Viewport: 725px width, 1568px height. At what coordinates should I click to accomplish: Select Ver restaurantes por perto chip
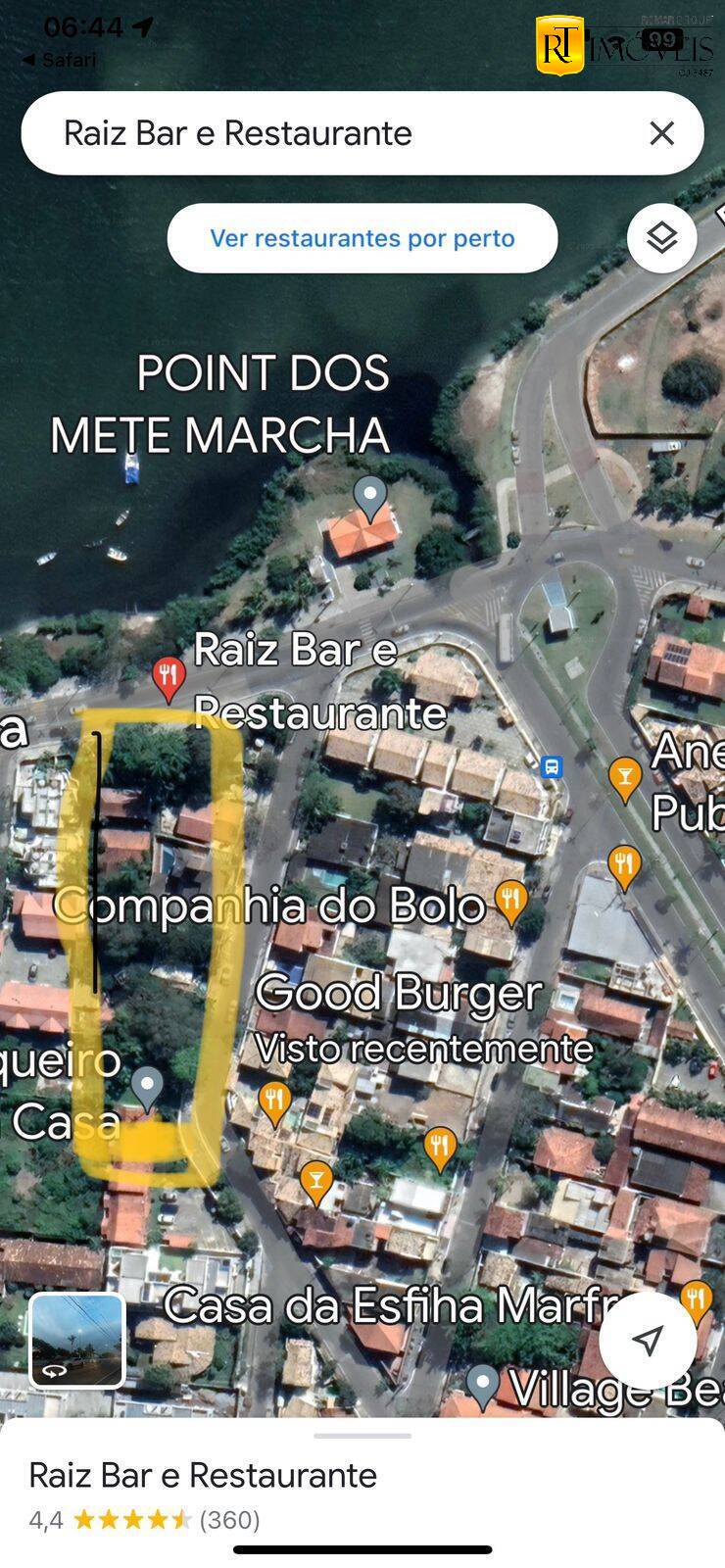pyautogui.click(x=362, y=238)
